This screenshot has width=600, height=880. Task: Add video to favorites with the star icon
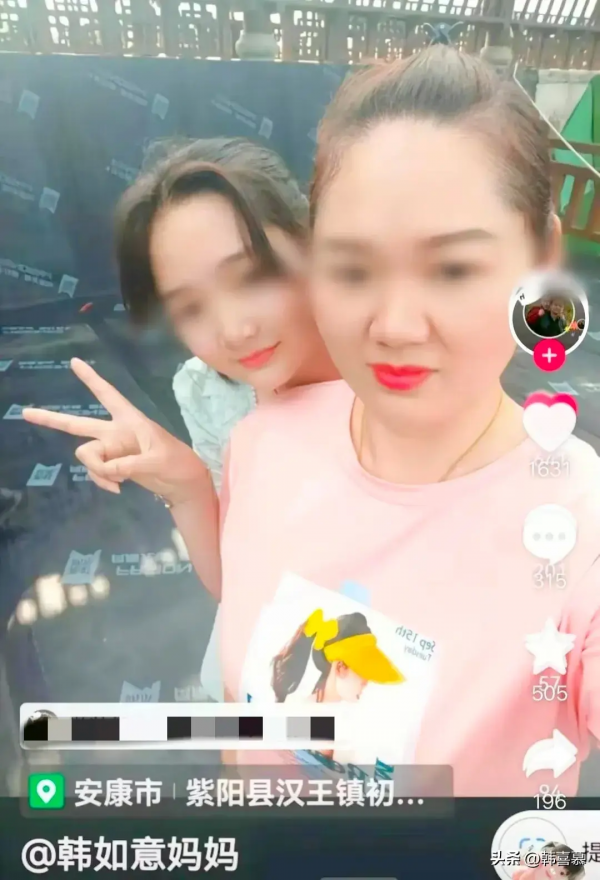click(x=549, y=647)
